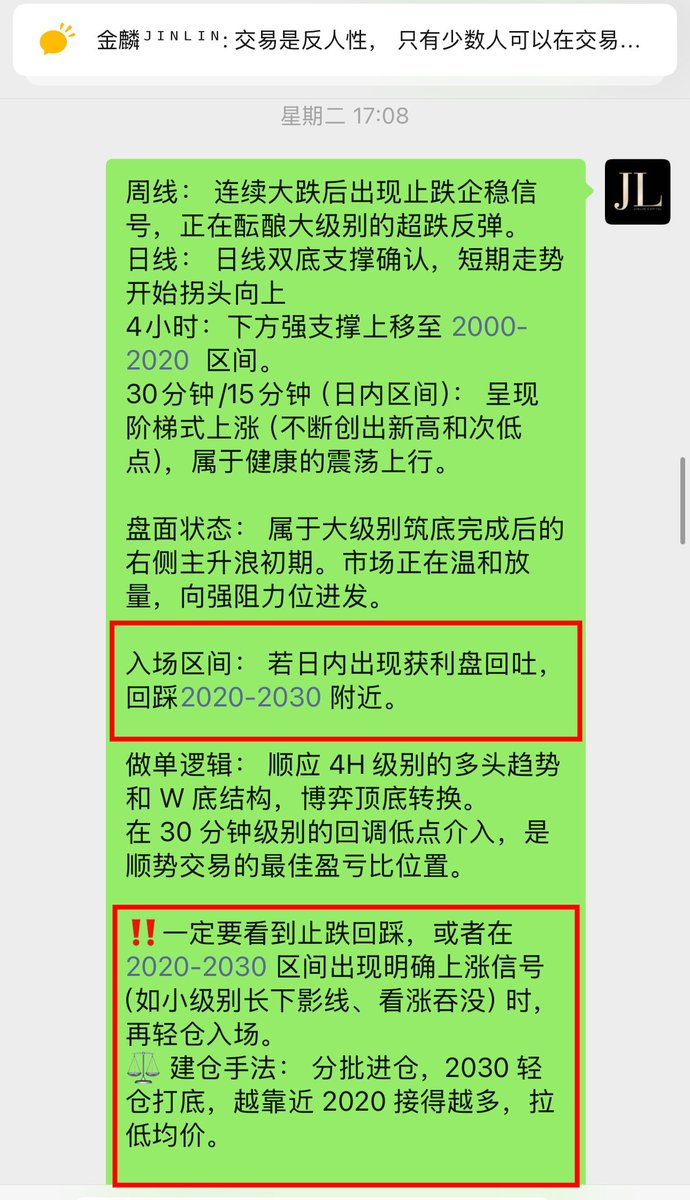Tap the 2020-2030 link in 入场区间 line
The image size is (690, 1200).
click(x=251, y=697)
